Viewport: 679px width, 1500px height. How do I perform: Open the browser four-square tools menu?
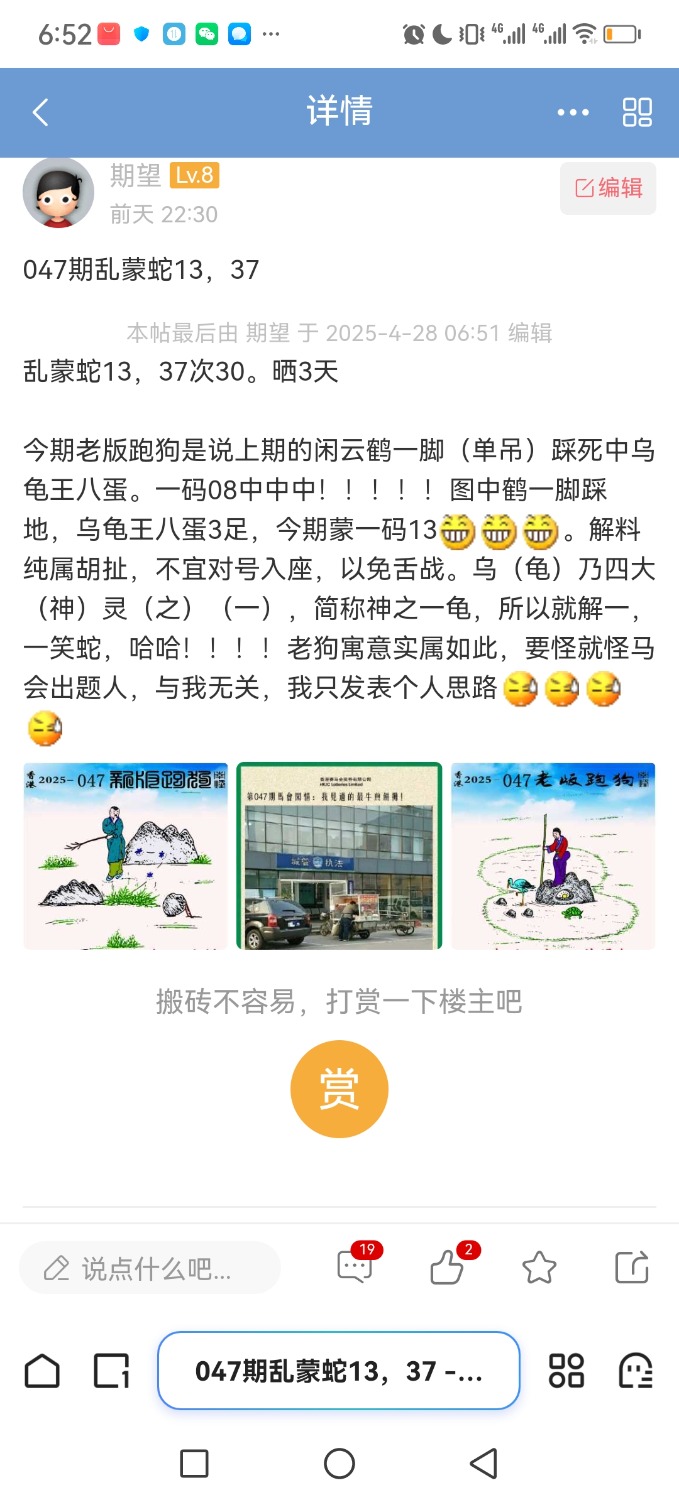pos(566,1370)
